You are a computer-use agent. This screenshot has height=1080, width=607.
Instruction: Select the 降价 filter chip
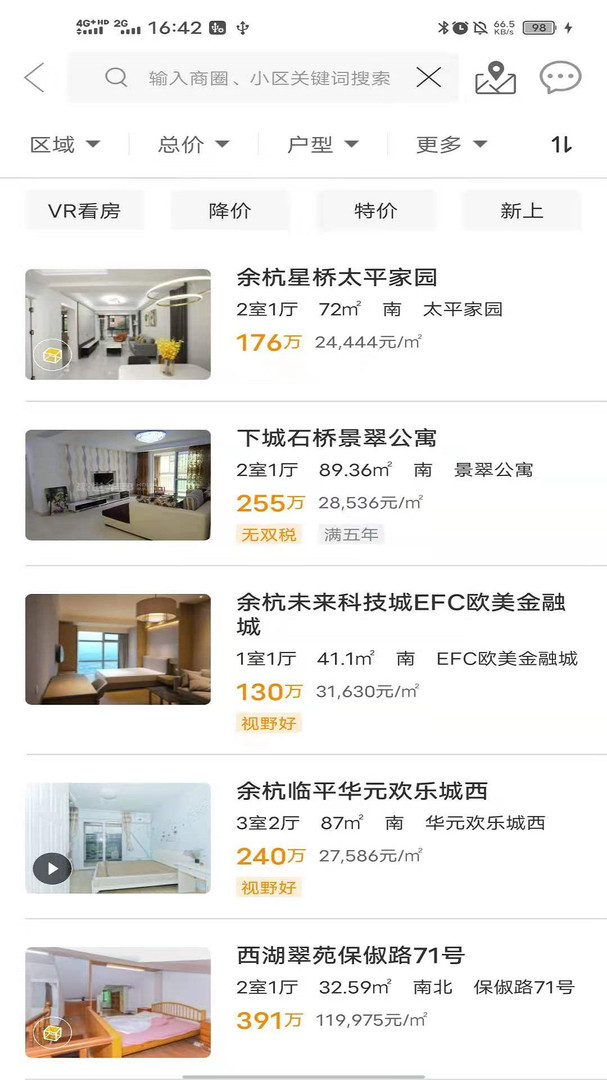point(230,211)
